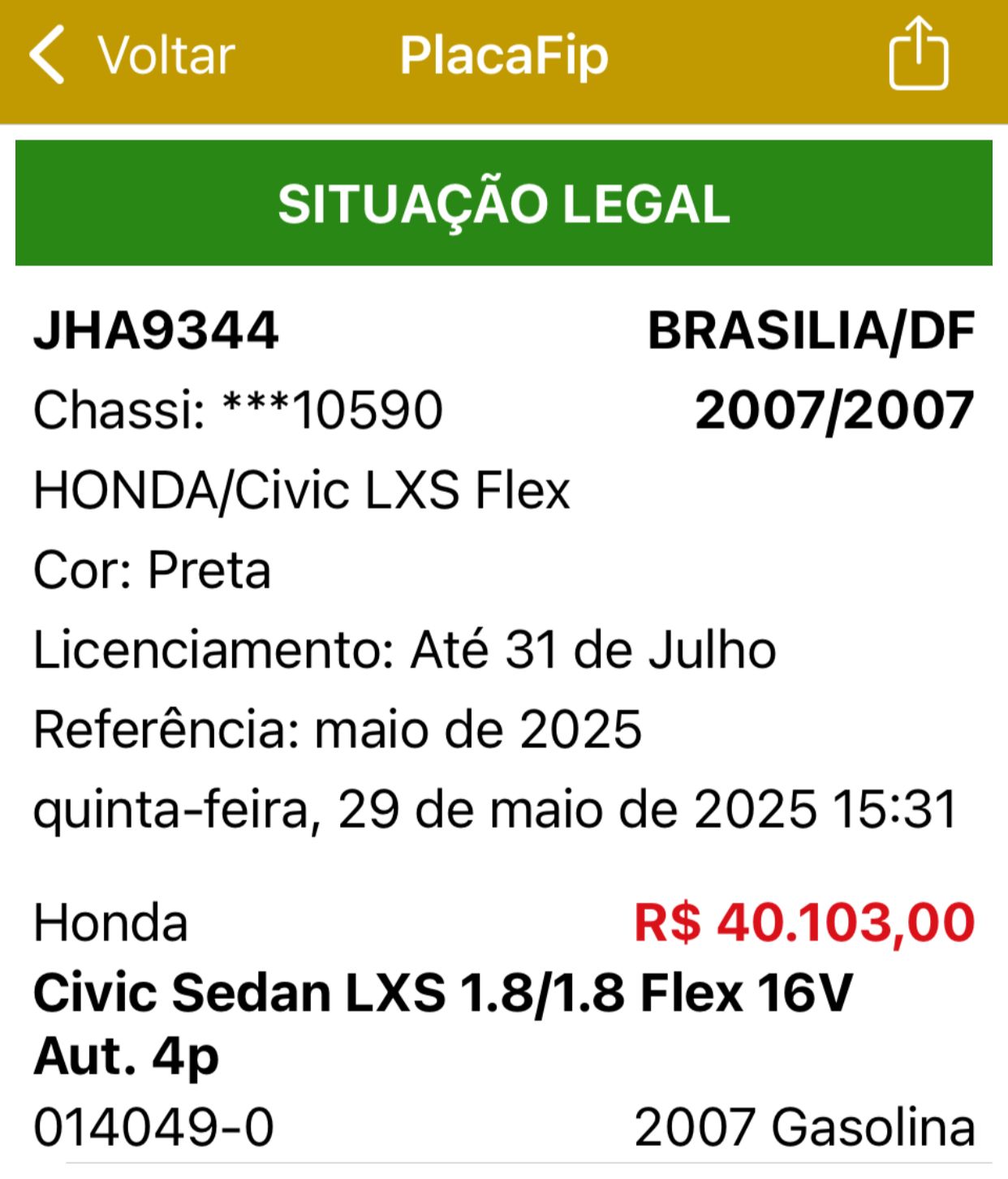Select the plate number JHA9344

157,330
